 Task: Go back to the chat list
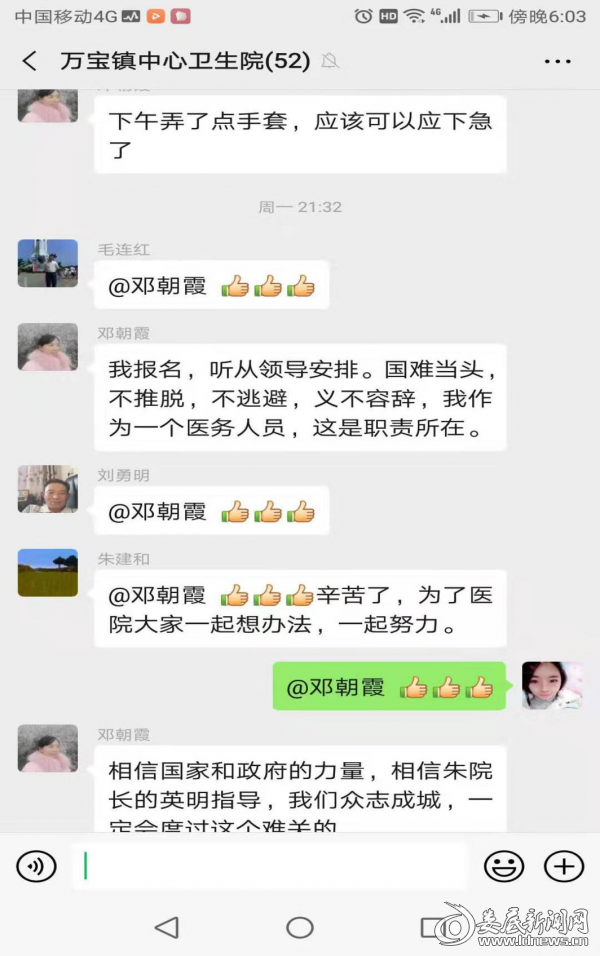[29, 61]
